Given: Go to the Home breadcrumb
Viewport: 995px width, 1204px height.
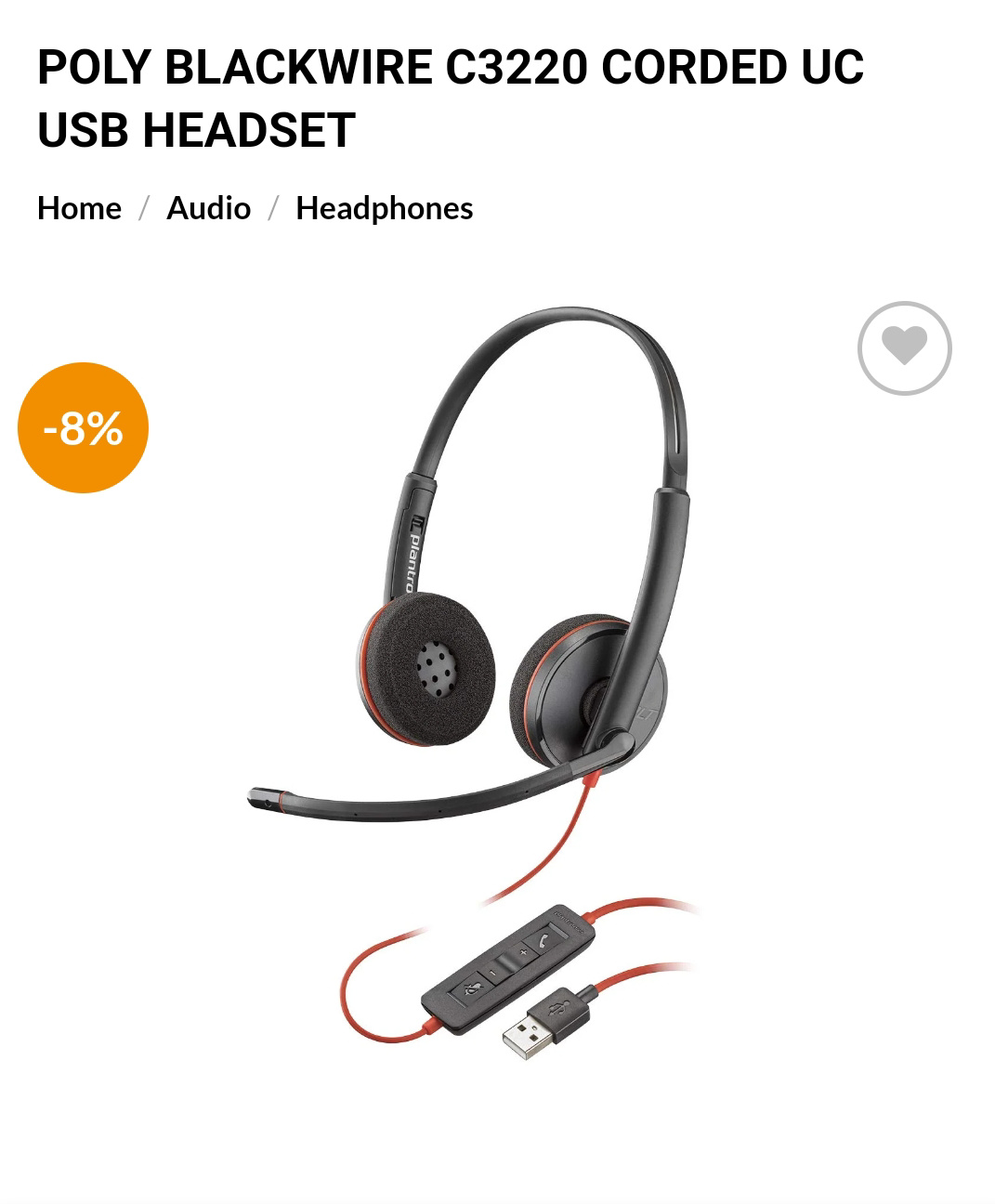Looking at the screenshot, I should point(79,208).
